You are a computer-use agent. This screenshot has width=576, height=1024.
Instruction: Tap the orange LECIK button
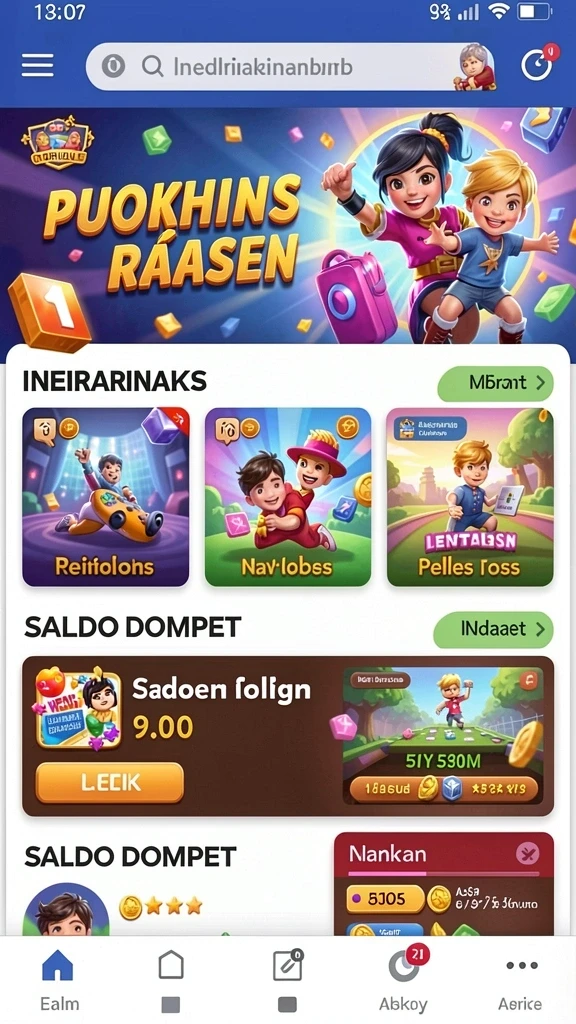point(110,782)
